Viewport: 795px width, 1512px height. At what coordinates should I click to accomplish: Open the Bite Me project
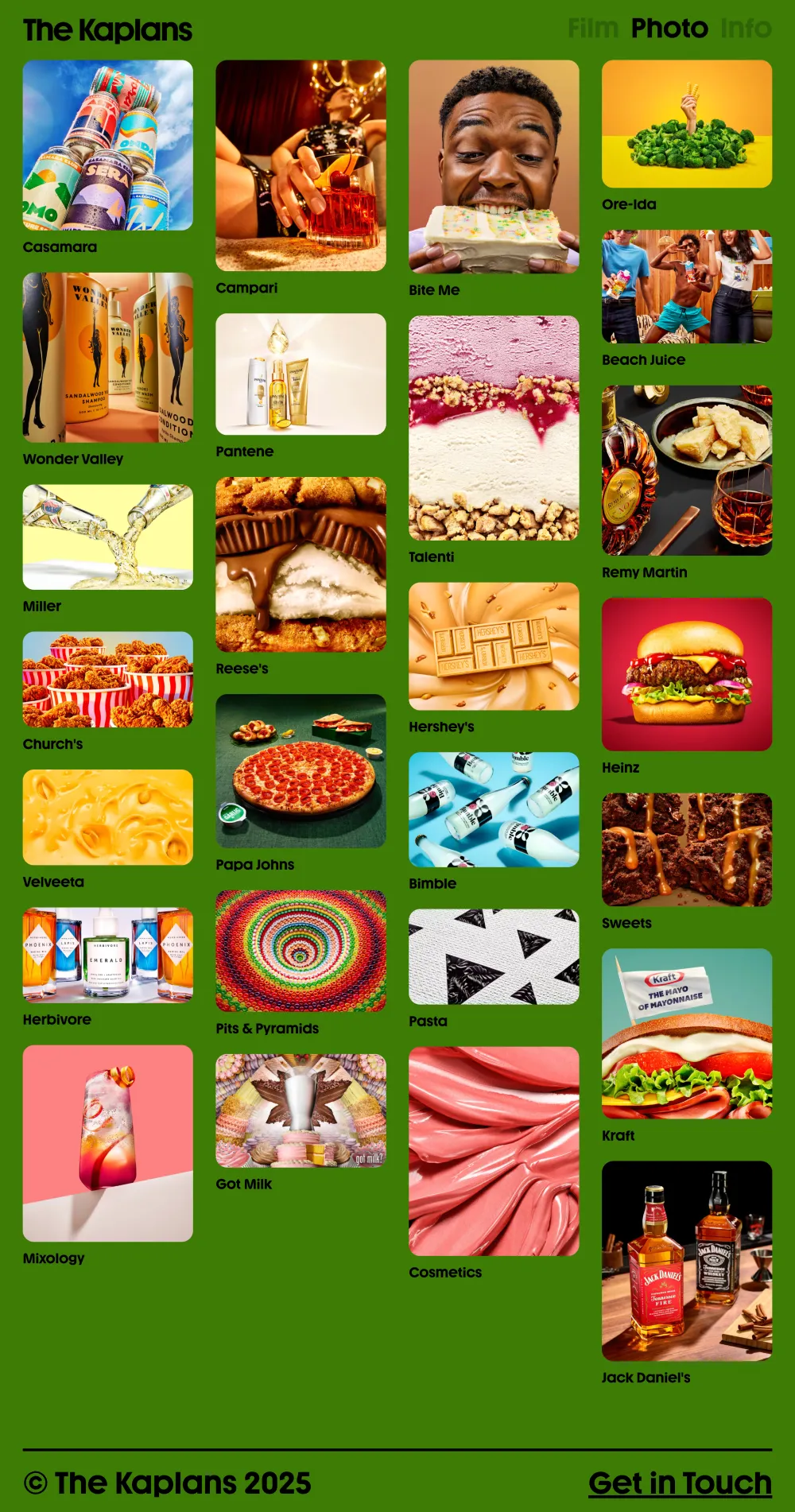(494, 167)
